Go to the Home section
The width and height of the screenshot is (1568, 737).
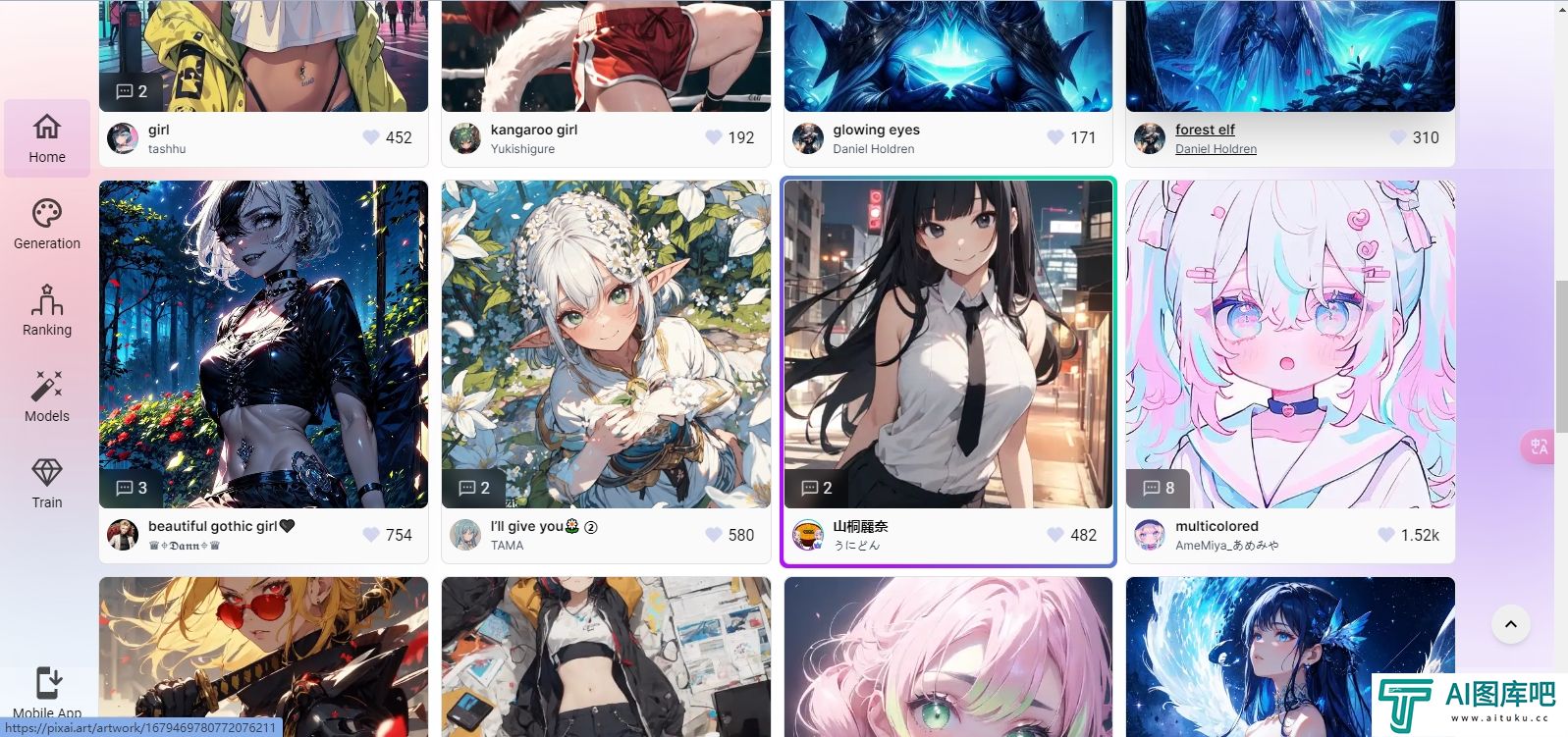click(x=47, y=138)
